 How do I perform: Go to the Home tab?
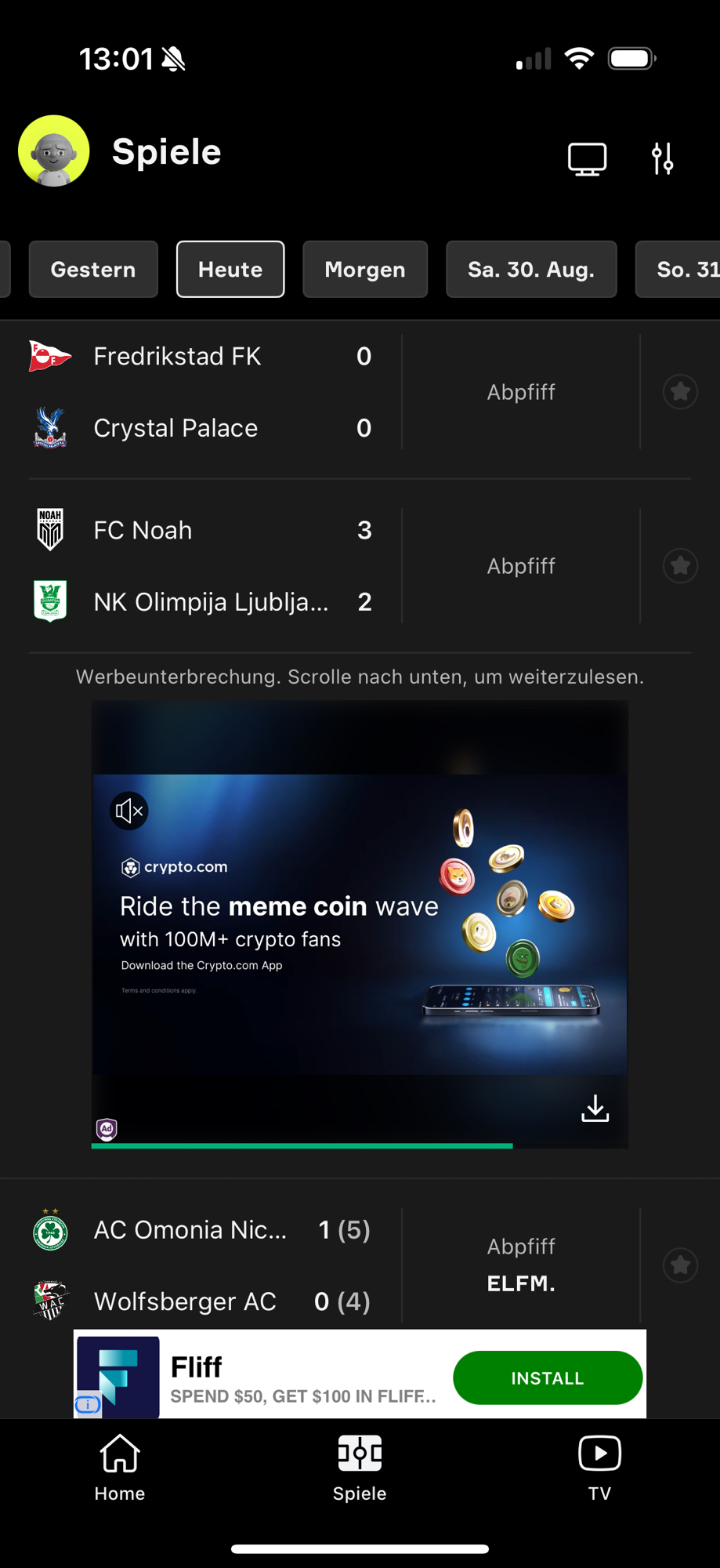coord(120,1468)
